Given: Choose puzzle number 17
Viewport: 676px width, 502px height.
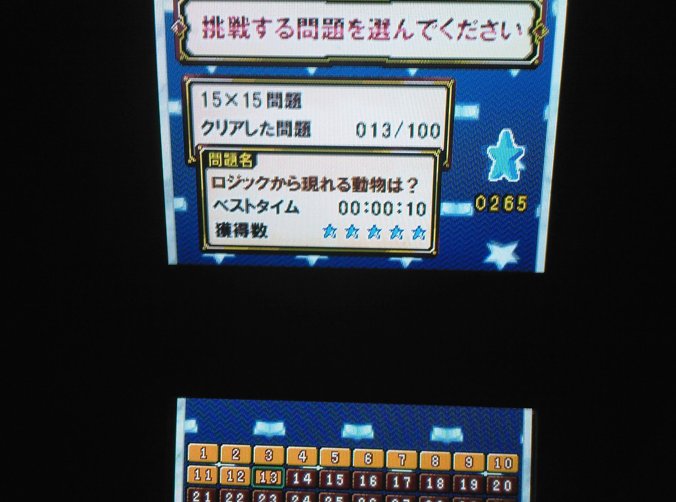Looking at the screenshot, I should (401, 482).
